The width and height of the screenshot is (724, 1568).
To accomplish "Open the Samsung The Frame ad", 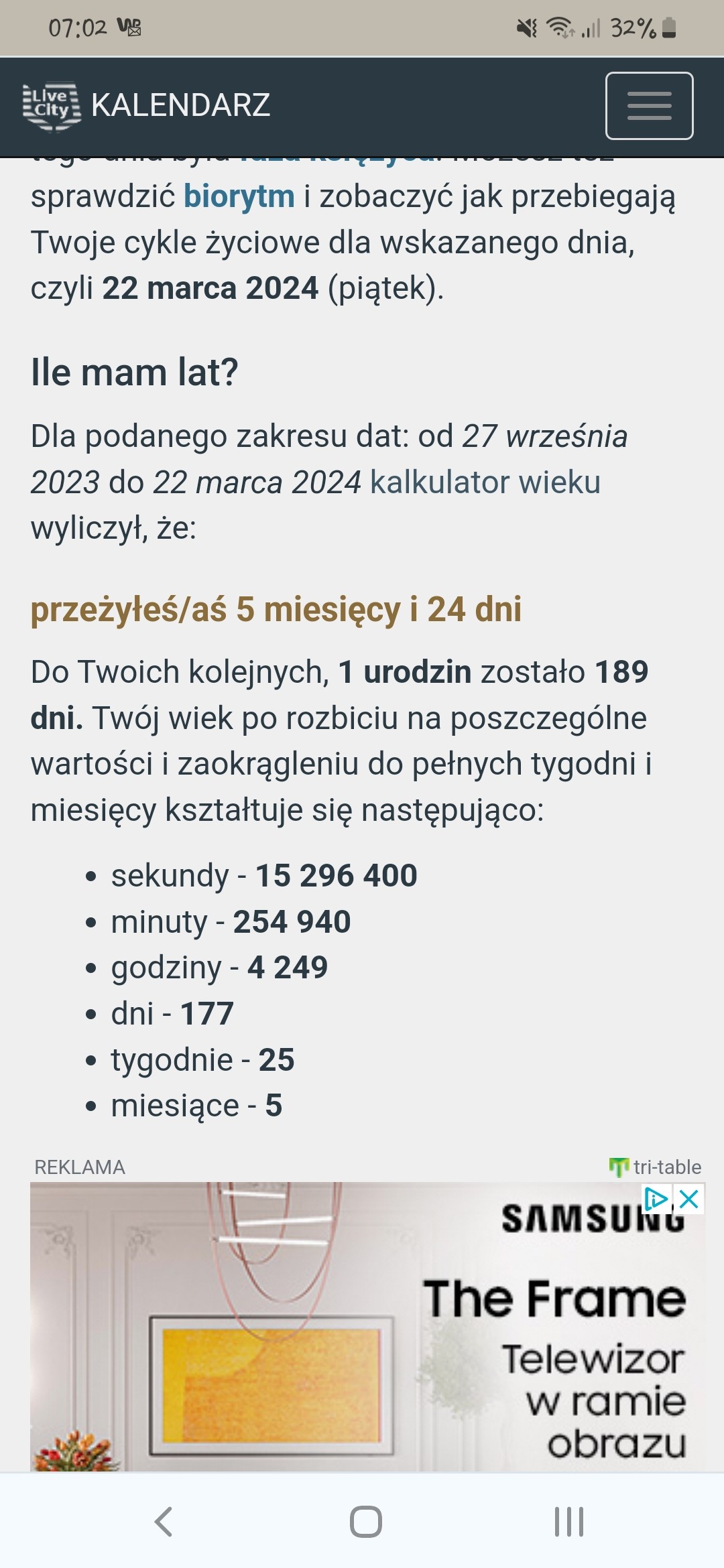I will coord(367,1327).
